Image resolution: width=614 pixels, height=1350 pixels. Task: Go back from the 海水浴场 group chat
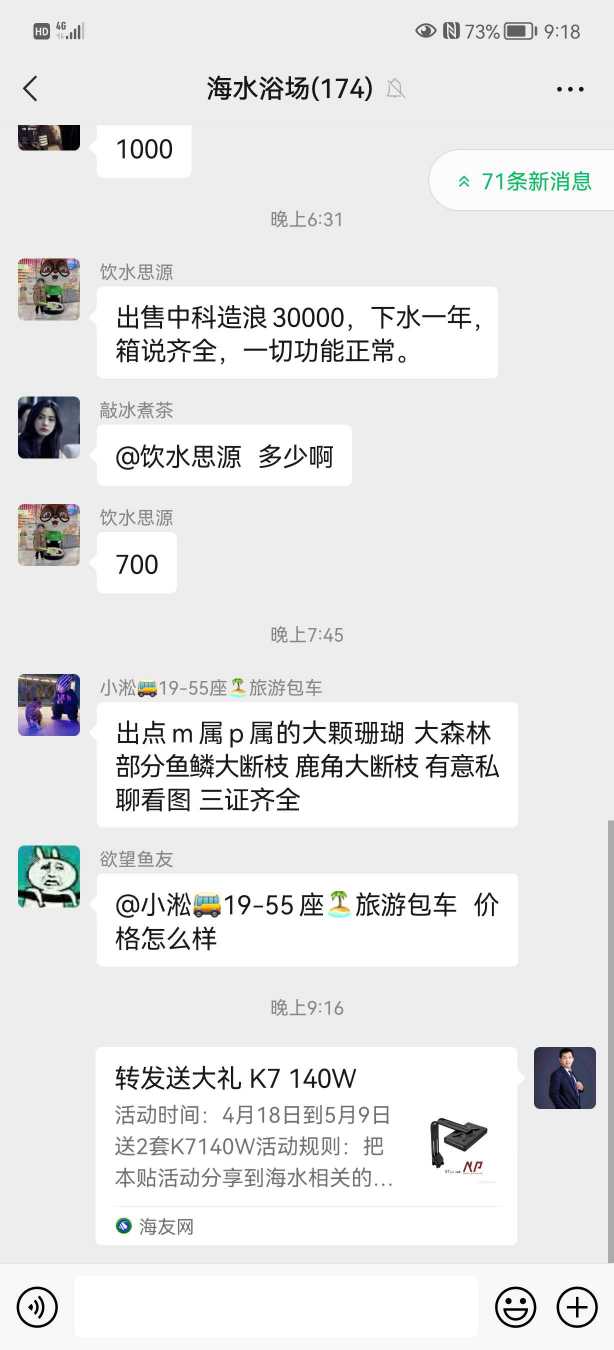[30, 89]
